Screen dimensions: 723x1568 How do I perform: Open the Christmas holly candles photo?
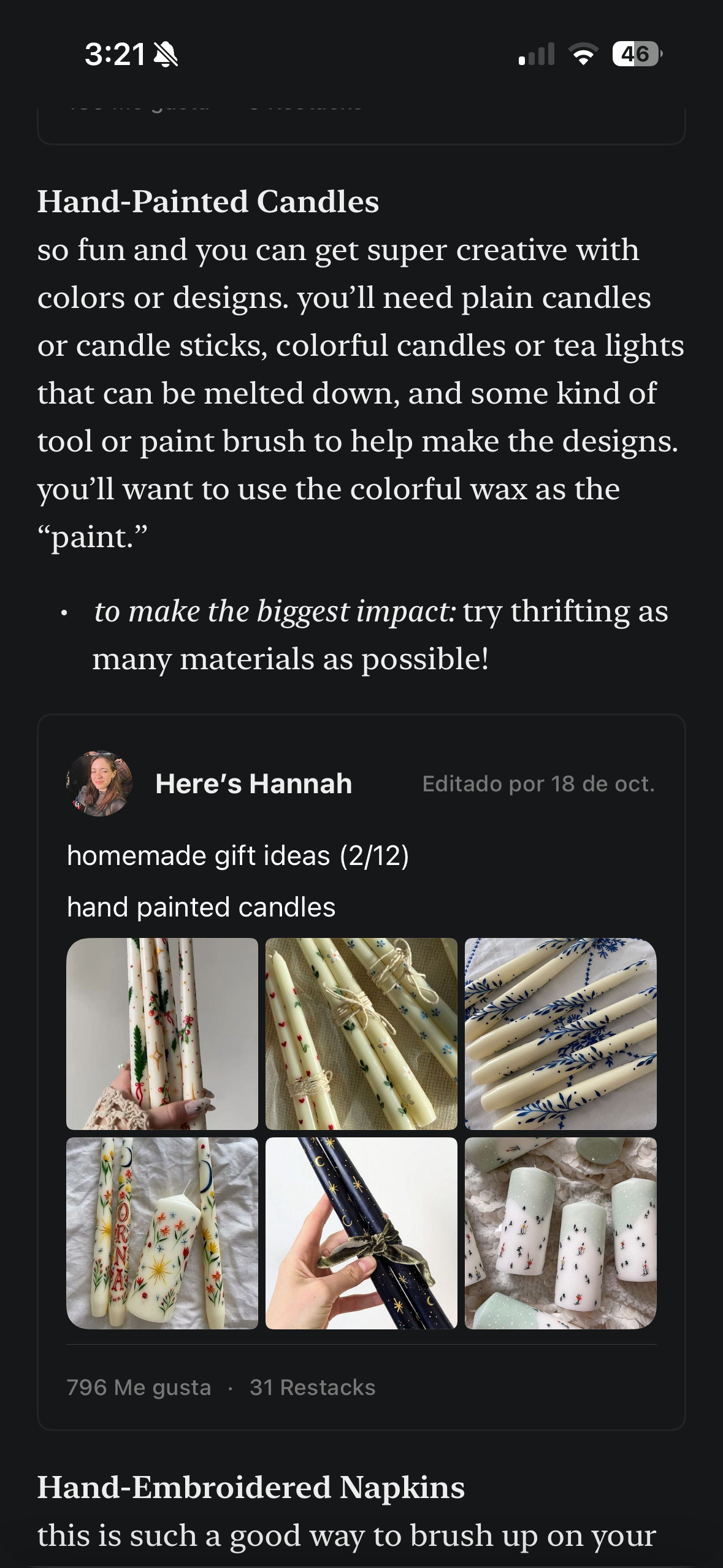click(162, 1034)
